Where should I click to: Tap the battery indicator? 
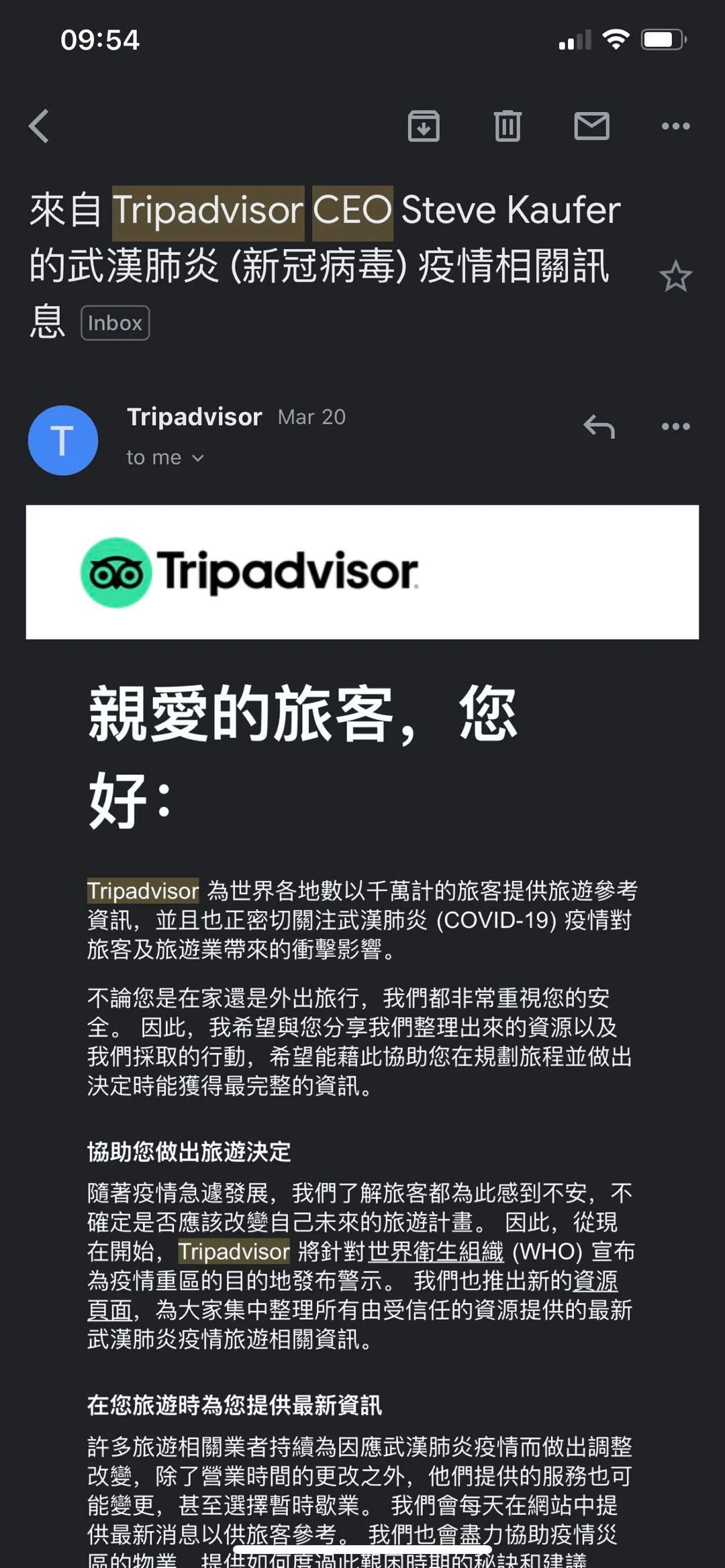click(661, 40)
